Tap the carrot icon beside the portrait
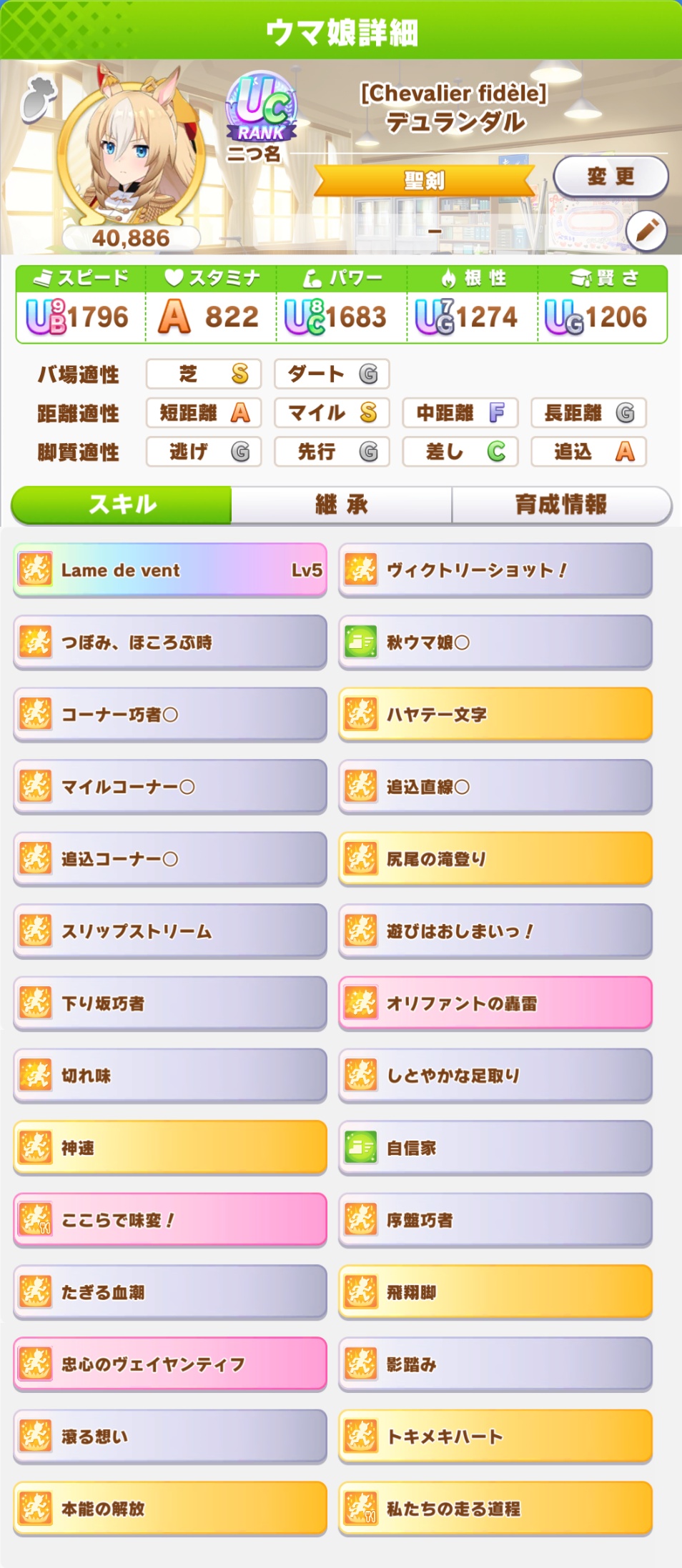 click(x=39, y=98)
